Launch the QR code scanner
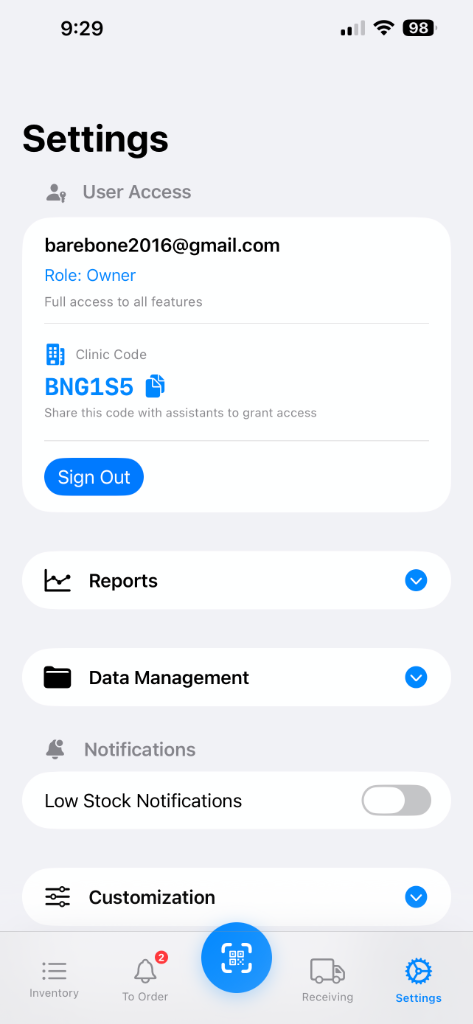Viewport: 473px width, 1024px height. 236,958
